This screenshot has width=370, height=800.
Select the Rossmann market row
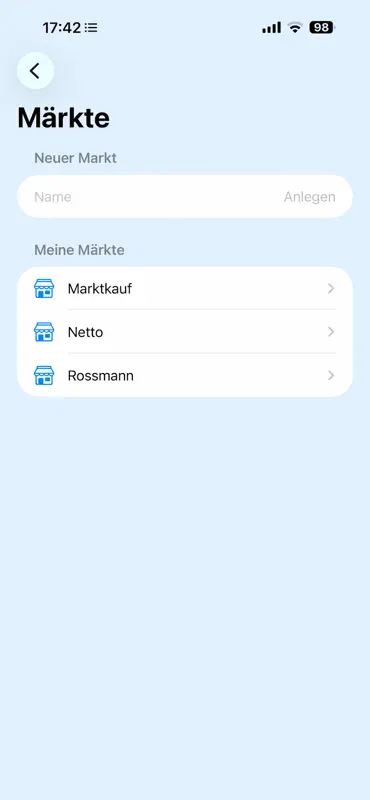click(185, 376)
